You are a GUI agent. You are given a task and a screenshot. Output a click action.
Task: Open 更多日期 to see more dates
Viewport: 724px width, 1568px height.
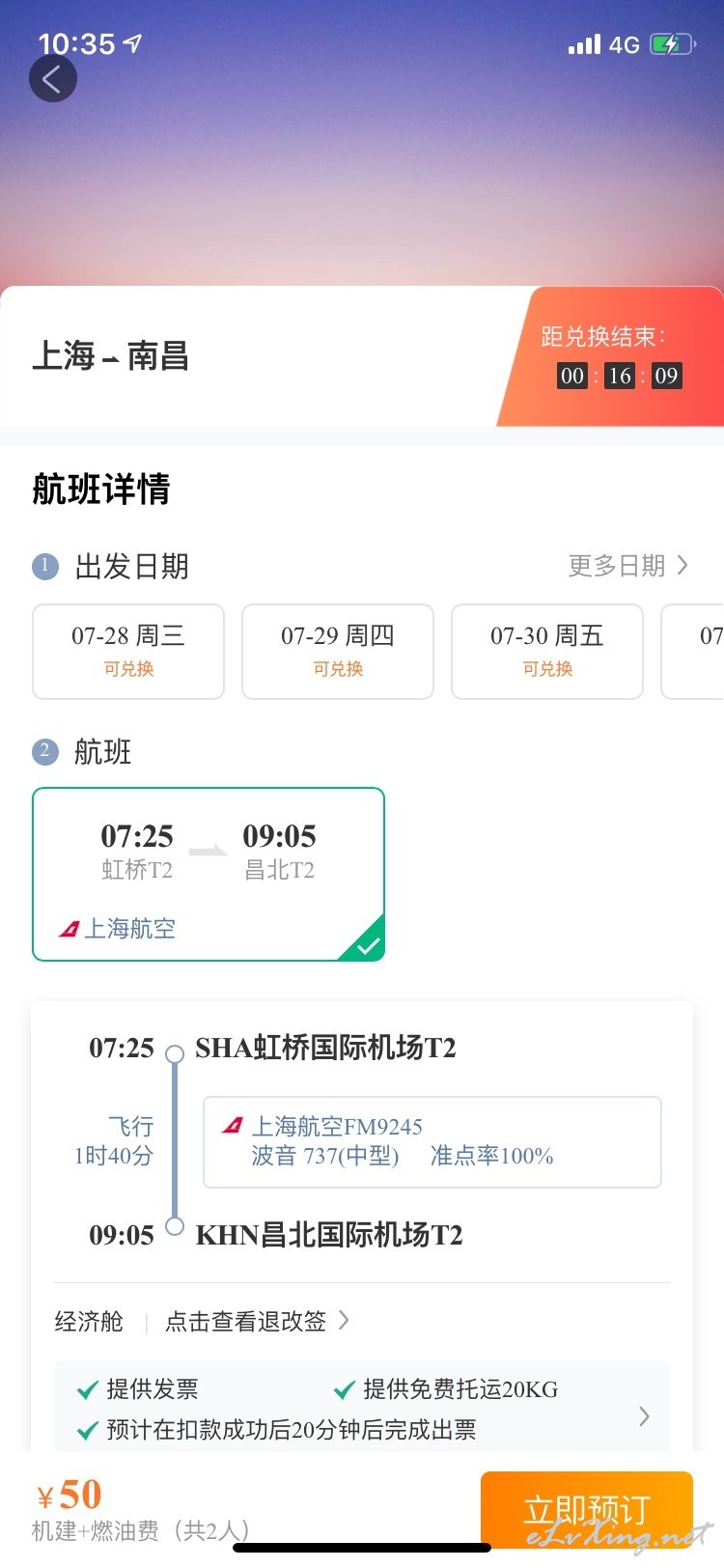628,566
